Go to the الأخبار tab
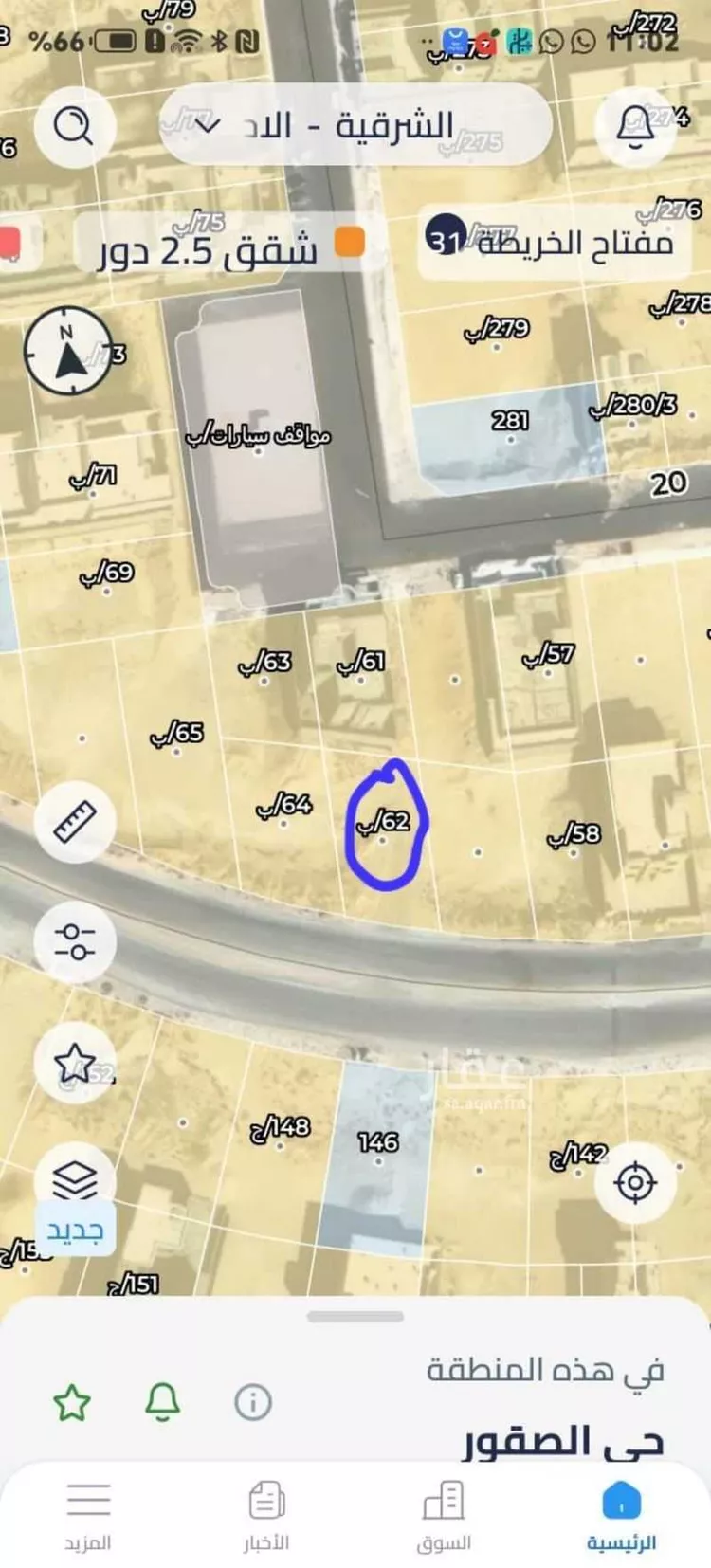The width and height of the screenshot is (711, 1568). pos(266,1515)
